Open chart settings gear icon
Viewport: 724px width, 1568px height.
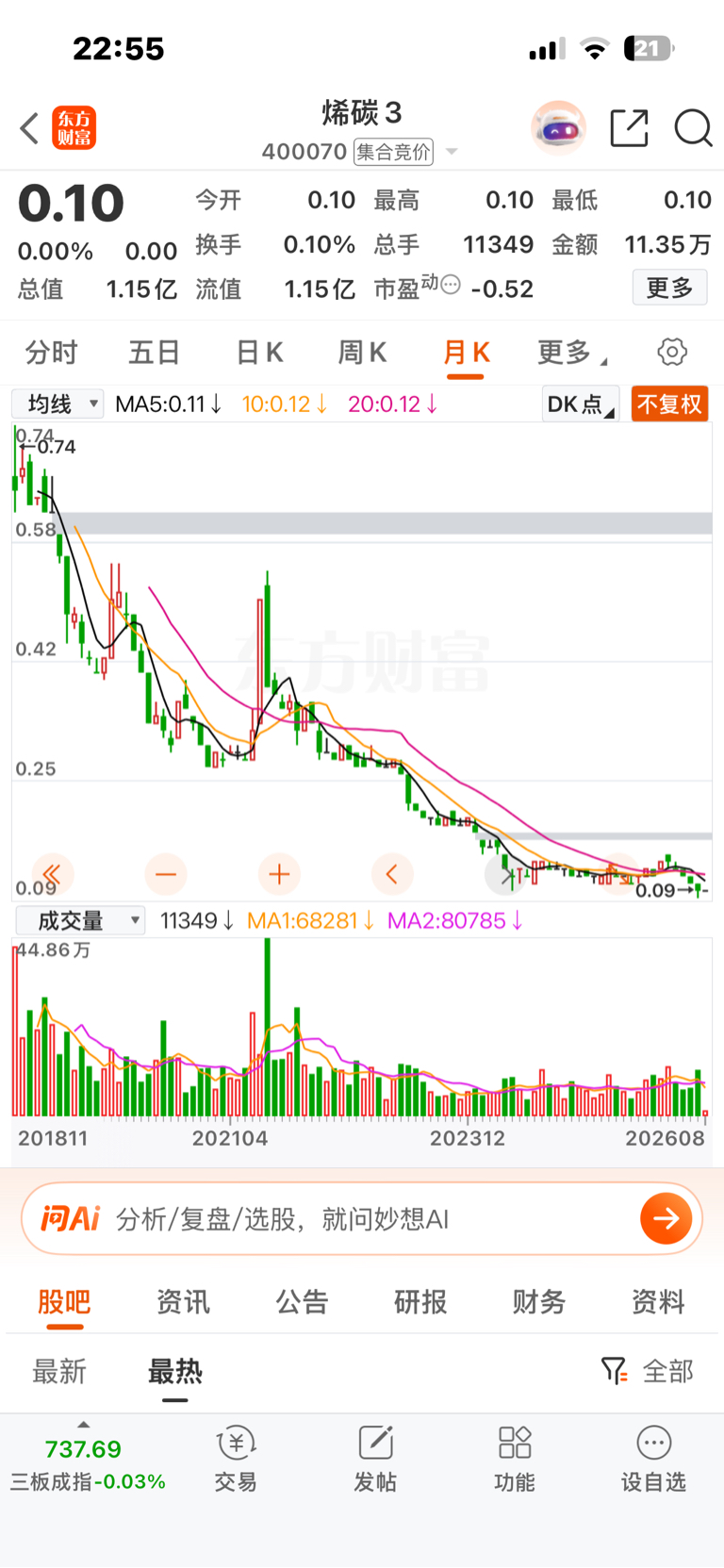(x=672, y=352)
